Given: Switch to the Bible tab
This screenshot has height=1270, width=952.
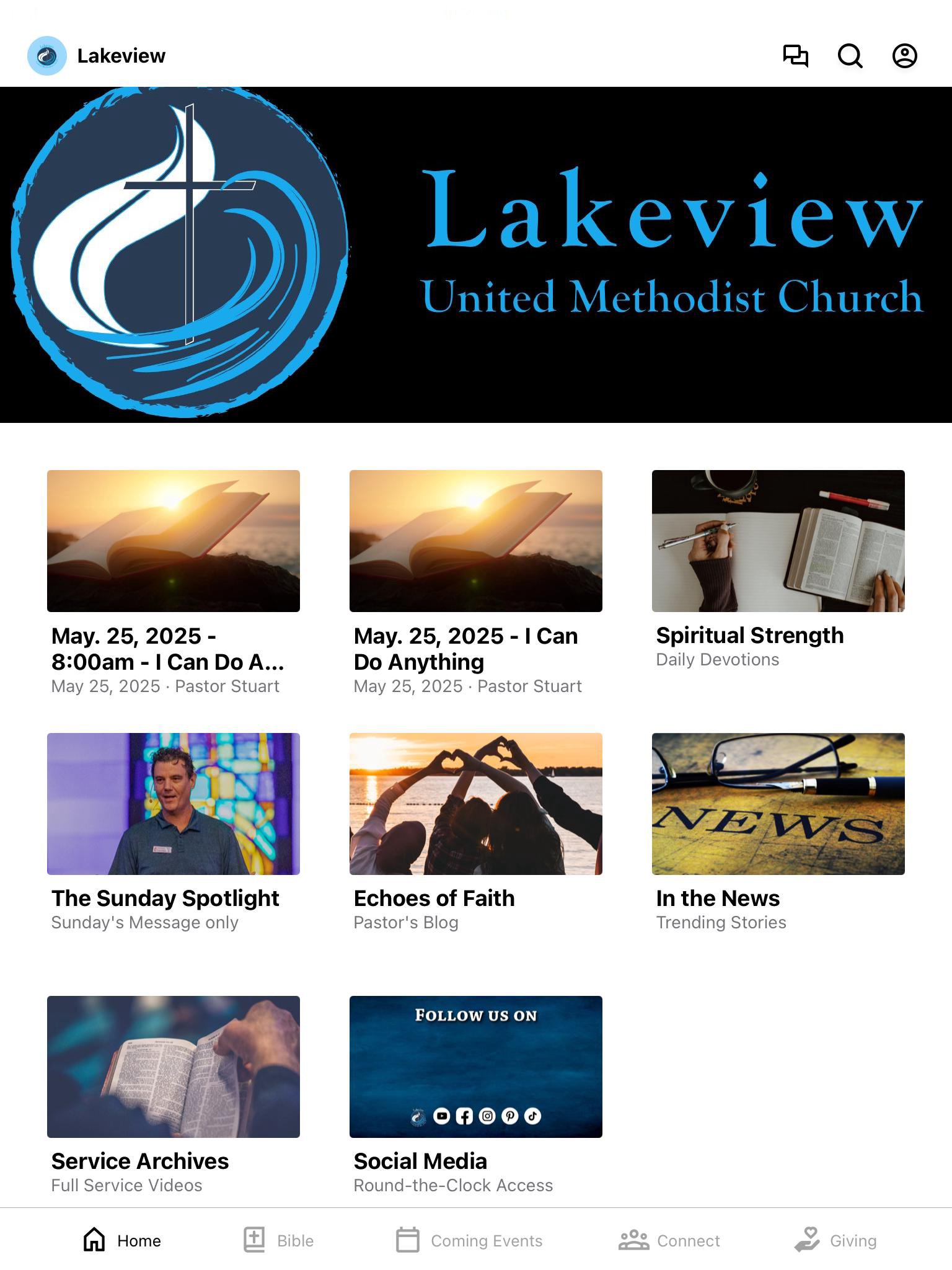Looking at the screenshot, I should (278, 1240).
